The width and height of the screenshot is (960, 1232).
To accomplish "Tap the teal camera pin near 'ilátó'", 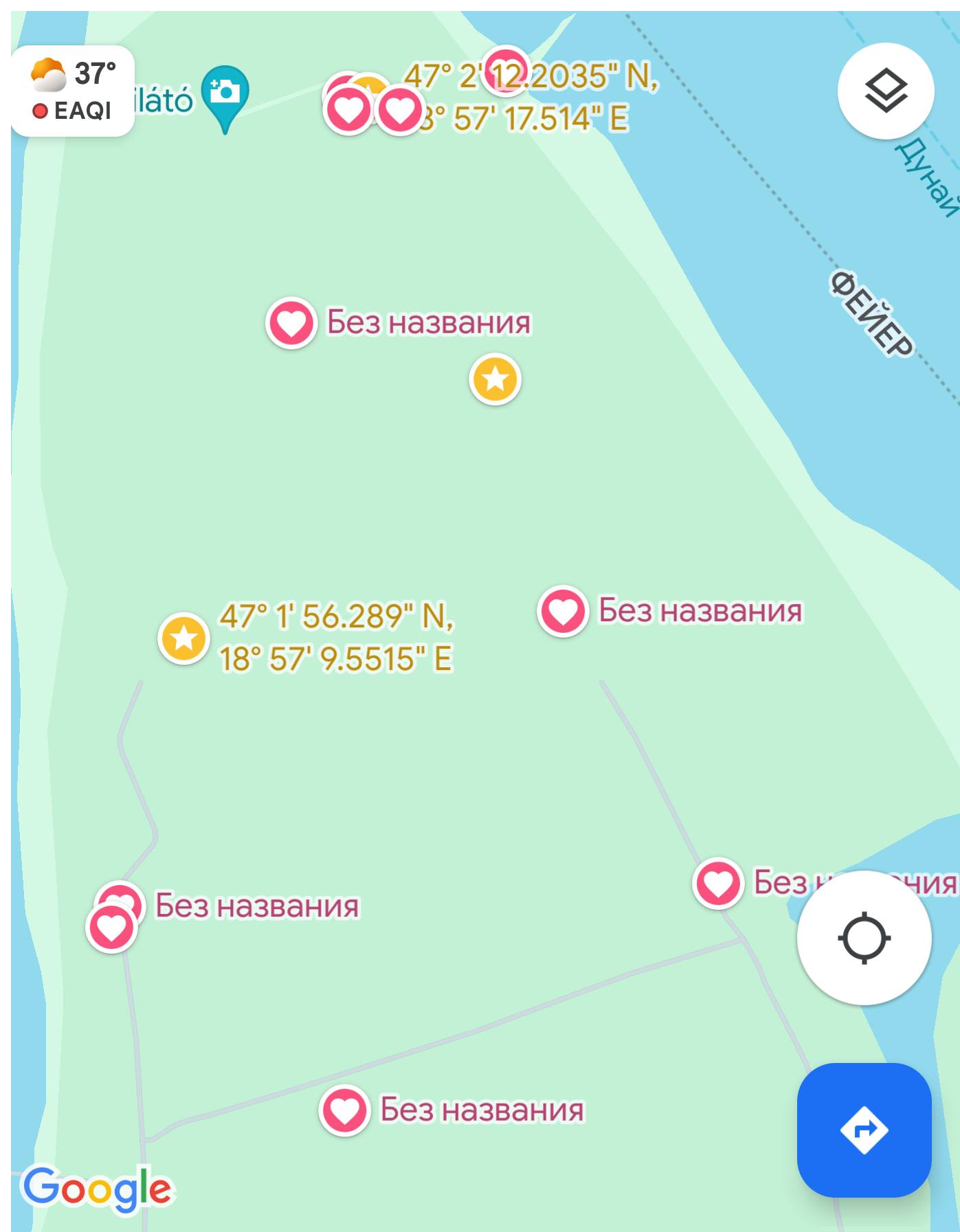I will pyautogui.click(x=225, y=93).
